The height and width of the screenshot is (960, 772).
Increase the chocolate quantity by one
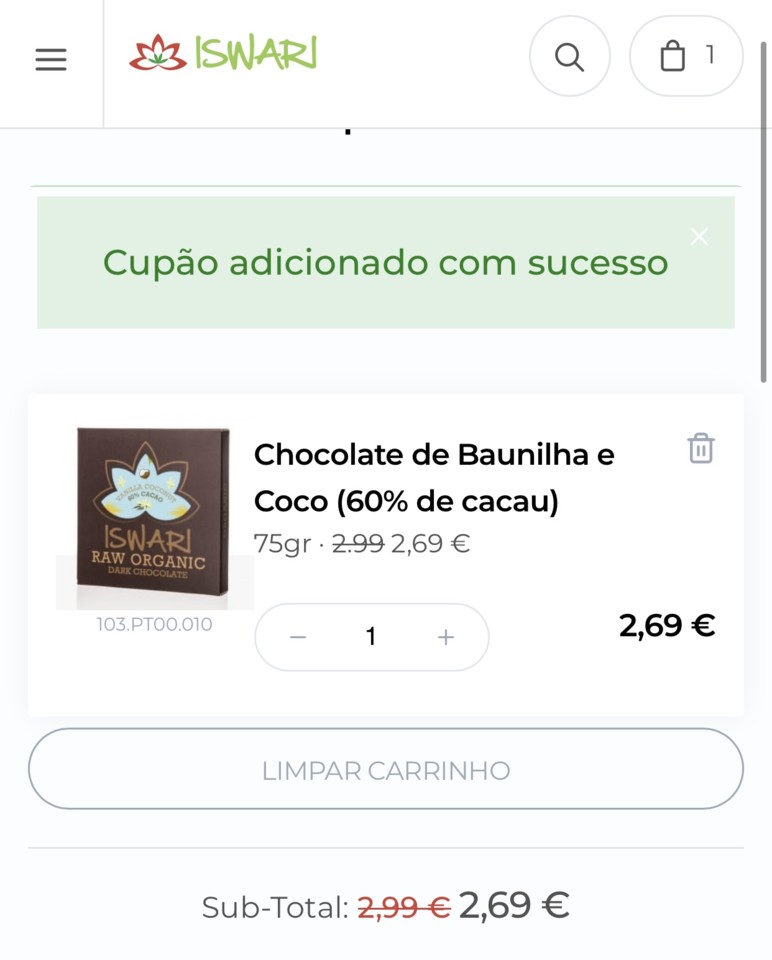446,637
